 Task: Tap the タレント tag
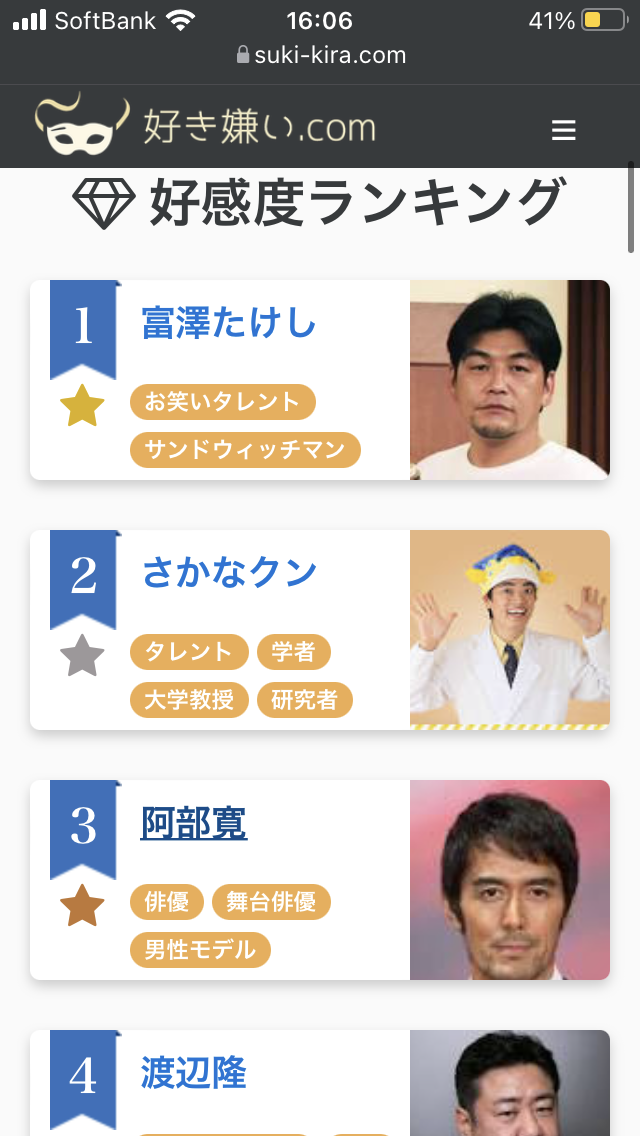(x=188, y=652)
